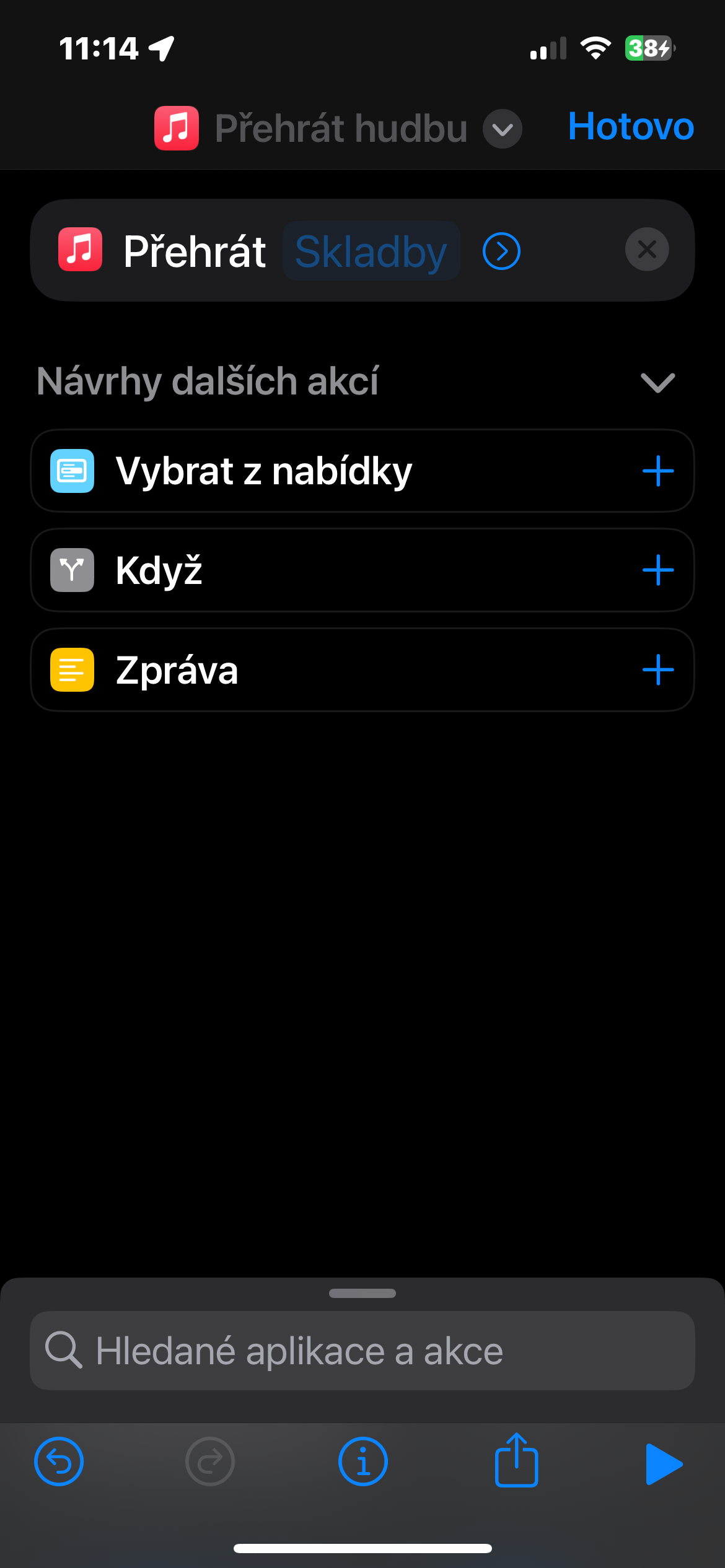Choose the Skladby music parameter
The width and height of the screenshot is (725, 1568).
click(x=371, y=251)
